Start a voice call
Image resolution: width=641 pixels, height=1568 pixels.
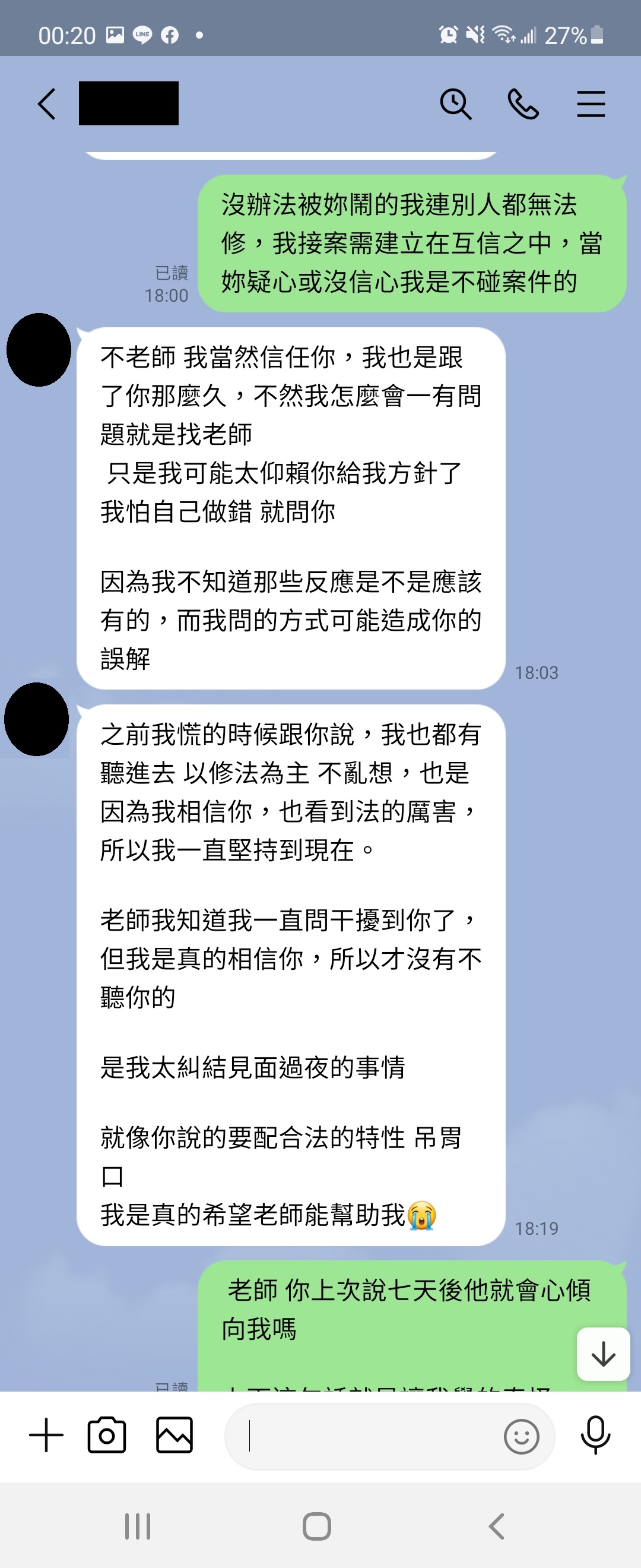click(523, 103)
